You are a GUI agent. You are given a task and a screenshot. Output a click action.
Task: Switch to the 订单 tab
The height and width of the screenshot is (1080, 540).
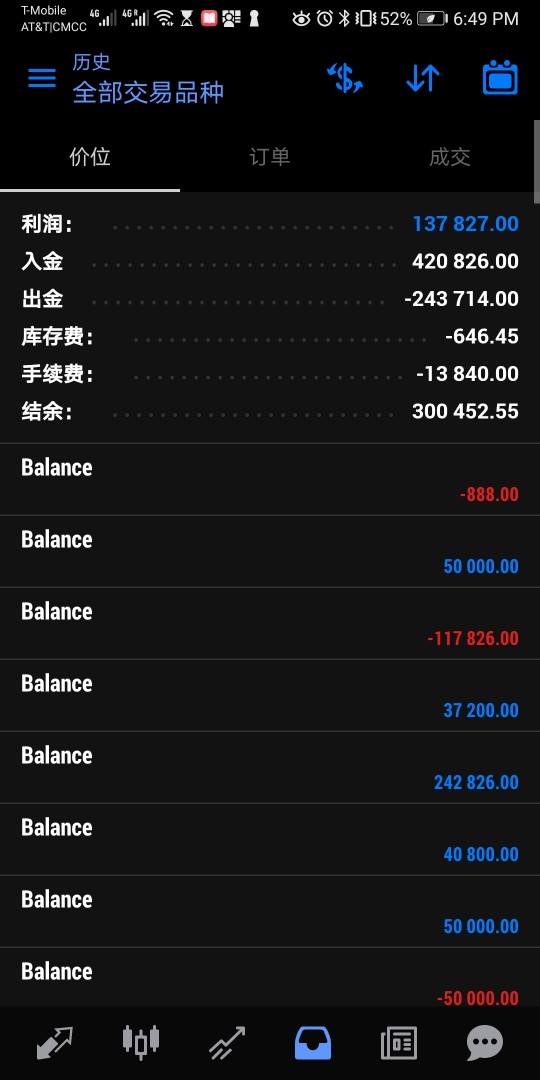pyautogui.click(x=269, y=157)
